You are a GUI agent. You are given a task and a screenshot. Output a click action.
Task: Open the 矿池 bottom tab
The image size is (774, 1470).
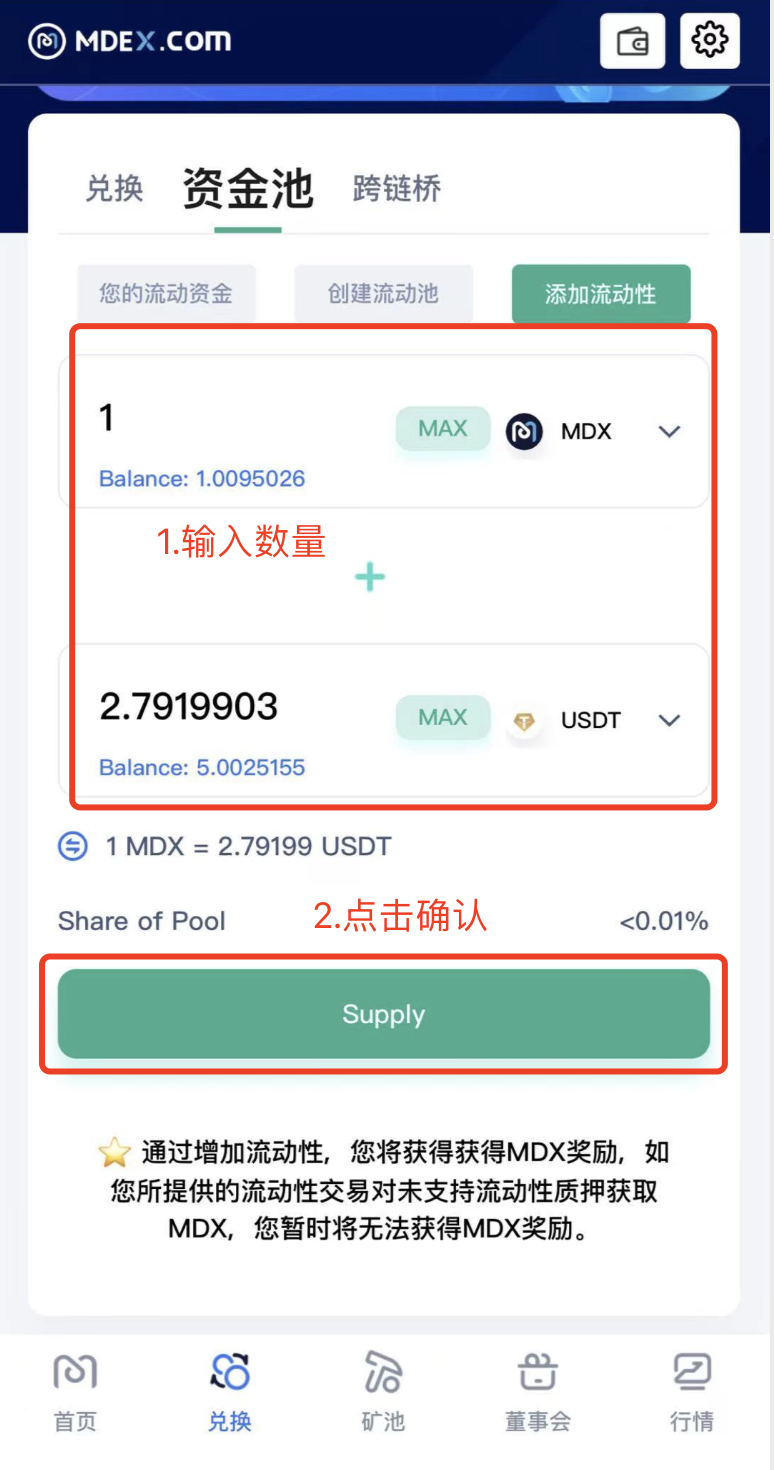point(383,1392)
